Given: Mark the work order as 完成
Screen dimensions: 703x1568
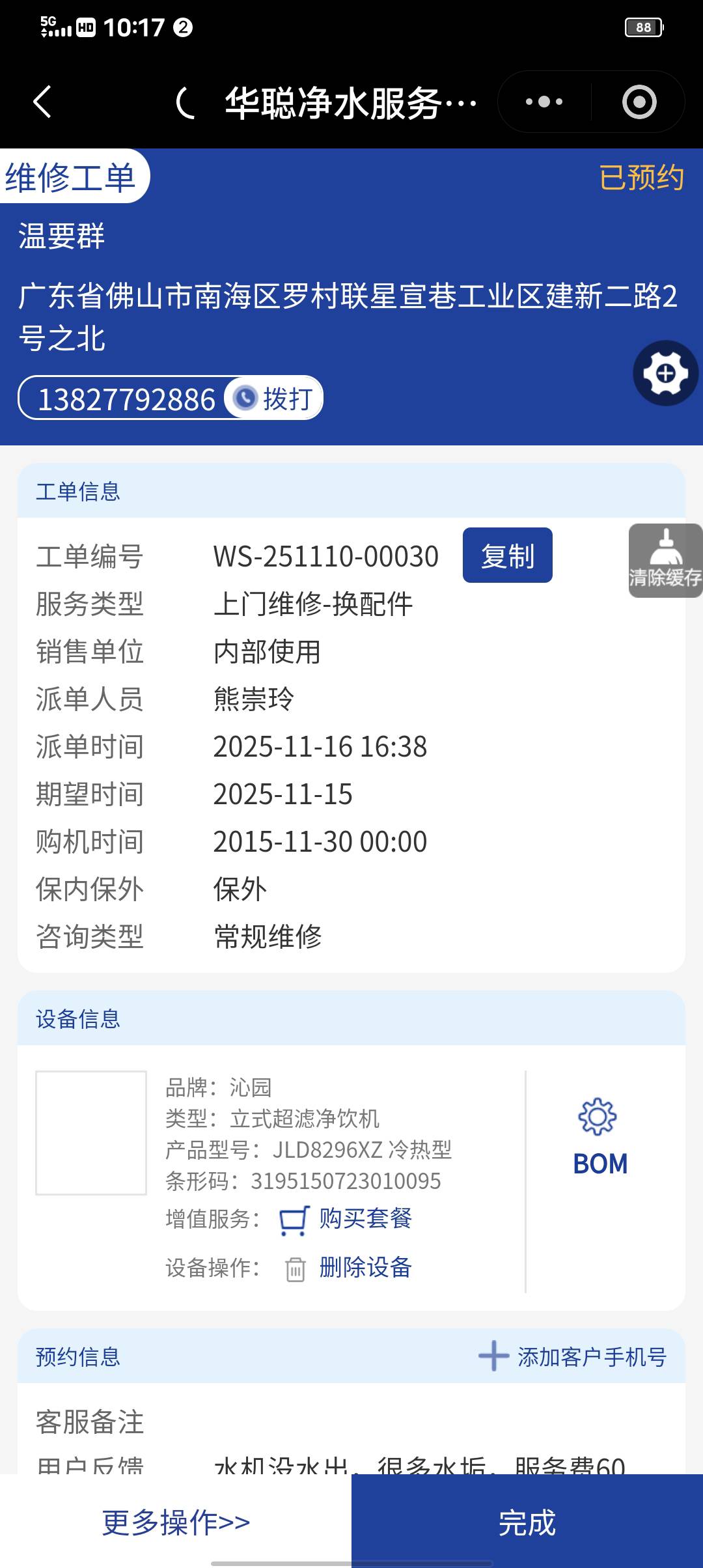Looking at the screenshot, I should click(x=527, y=1522).
